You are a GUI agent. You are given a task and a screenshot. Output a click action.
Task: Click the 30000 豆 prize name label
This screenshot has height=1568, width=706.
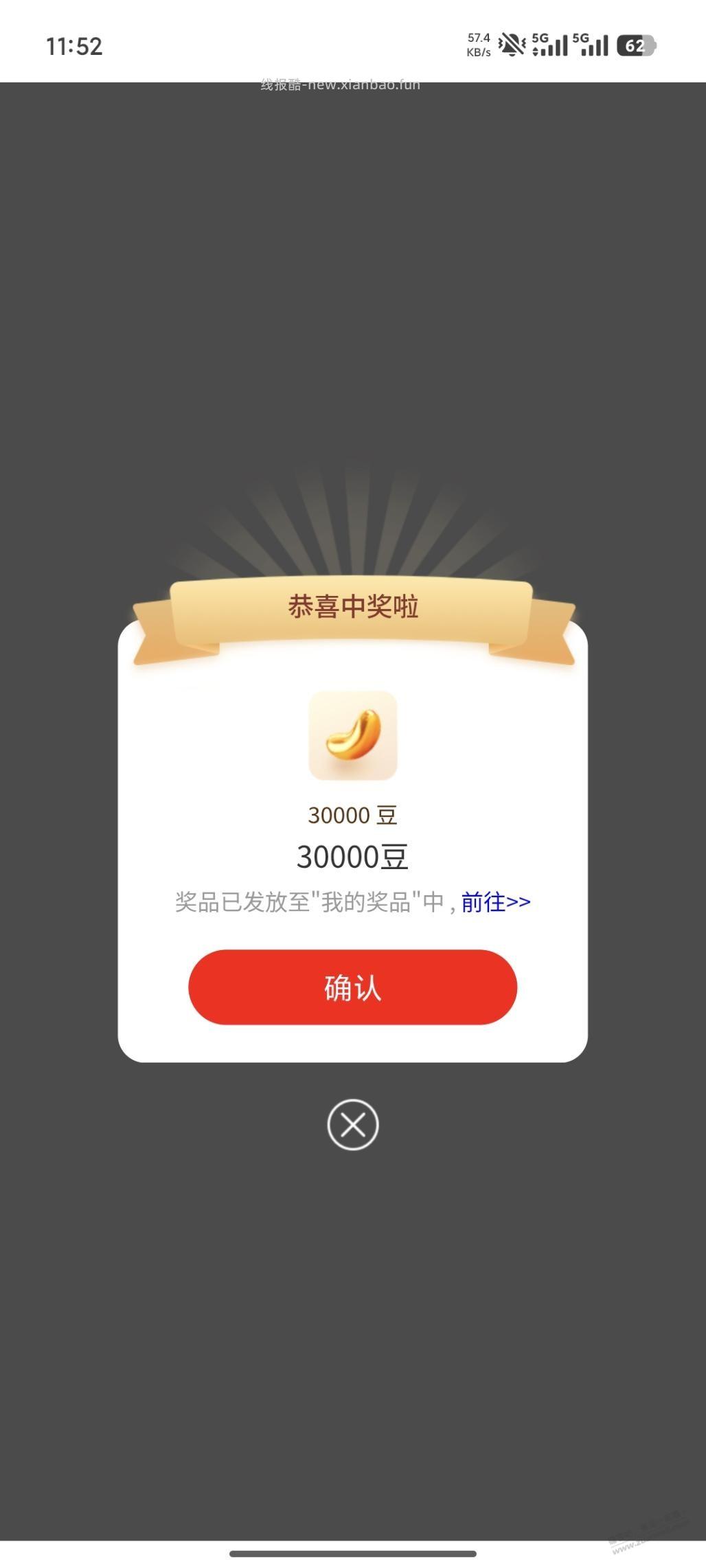[x=352, y=816]
